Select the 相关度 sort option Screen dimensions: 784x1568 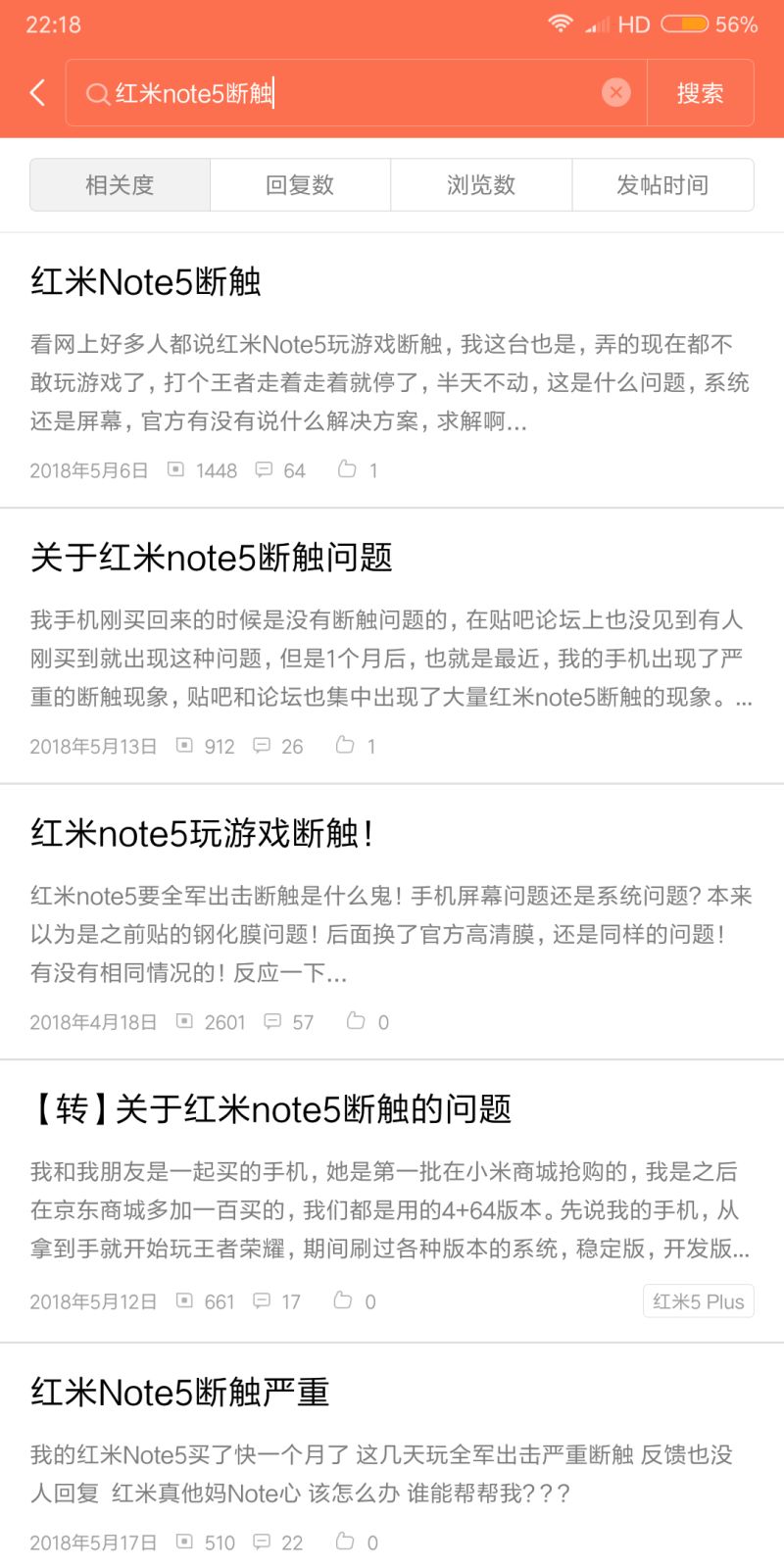pyautogui.click(x=119, y=185)
